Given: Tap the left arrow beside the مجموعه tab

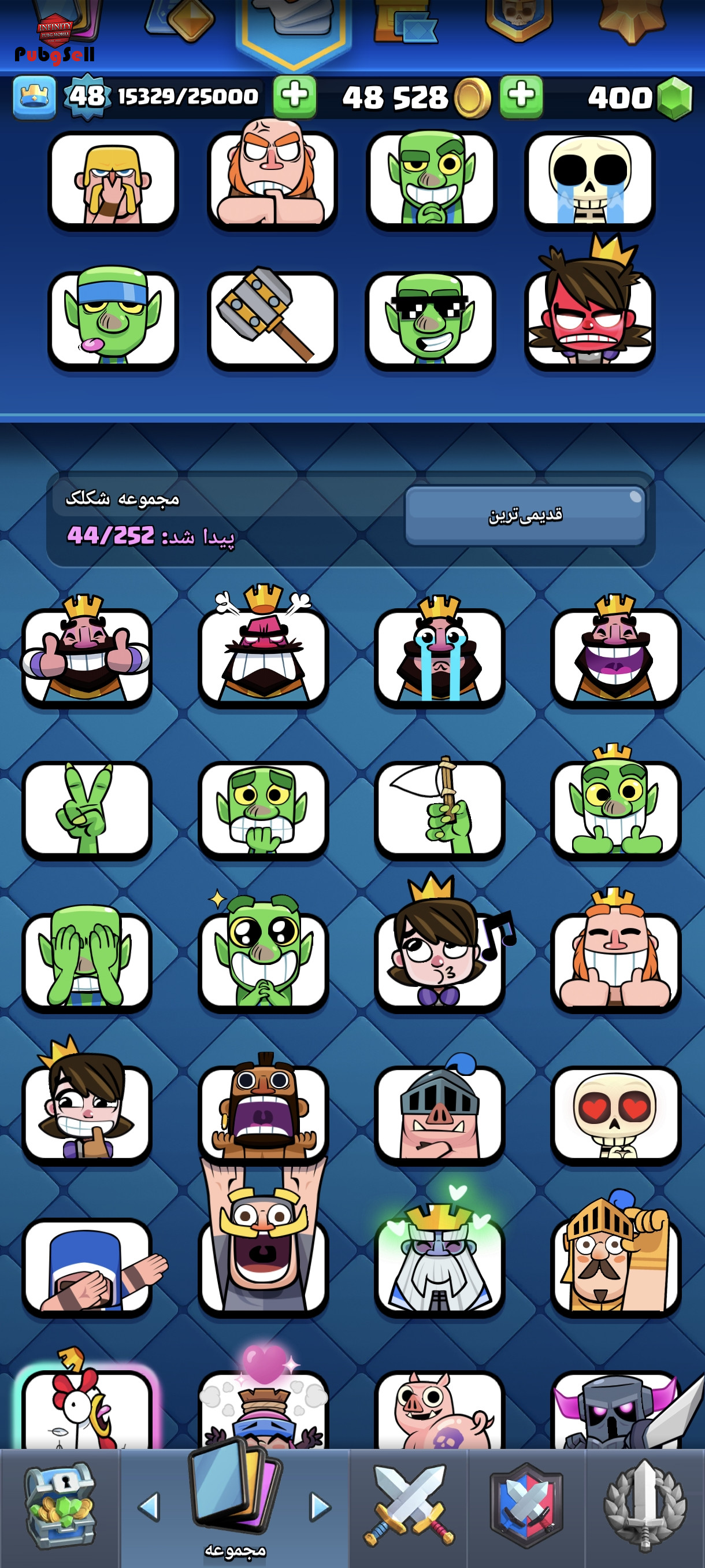Looking at the screenshot, I should [149, 1506].
